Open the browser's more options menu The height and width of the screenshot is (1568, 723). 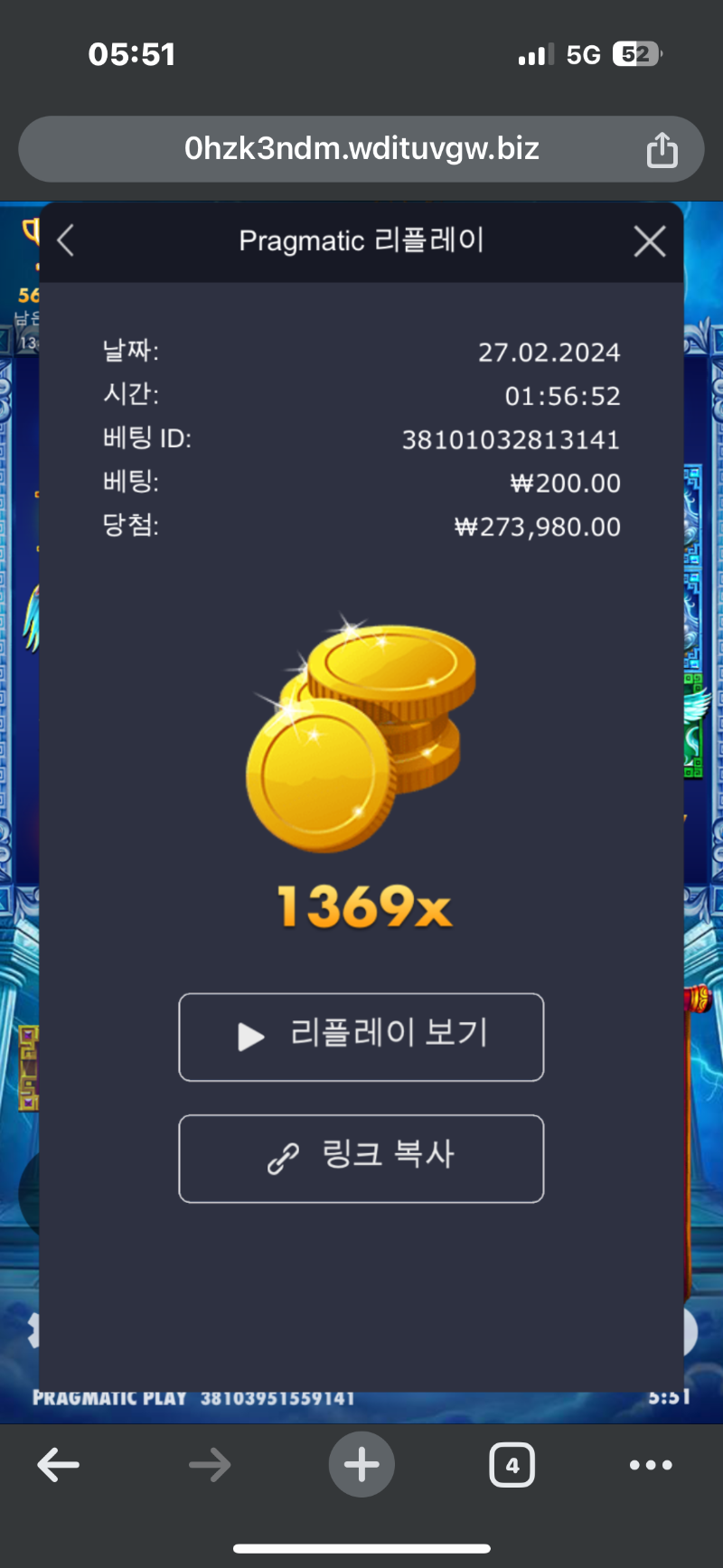click(x=651, y=1465)
